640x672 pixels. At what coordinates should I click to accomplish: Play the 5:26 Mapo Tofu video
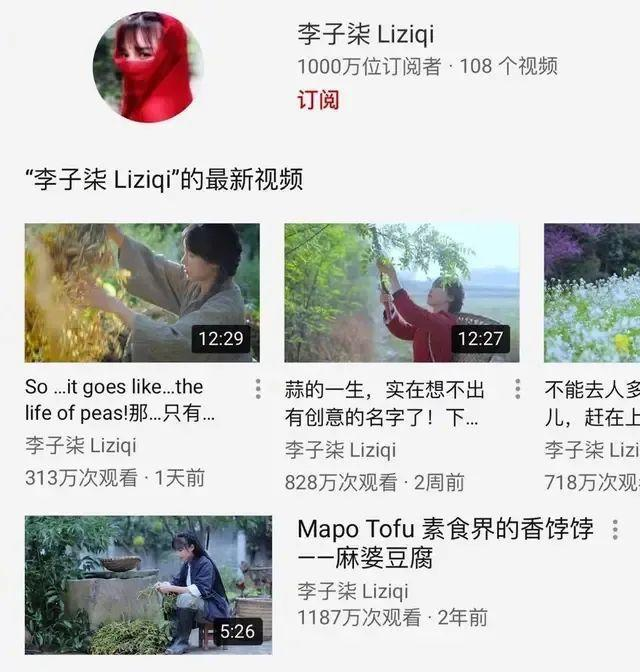point(148,584)
